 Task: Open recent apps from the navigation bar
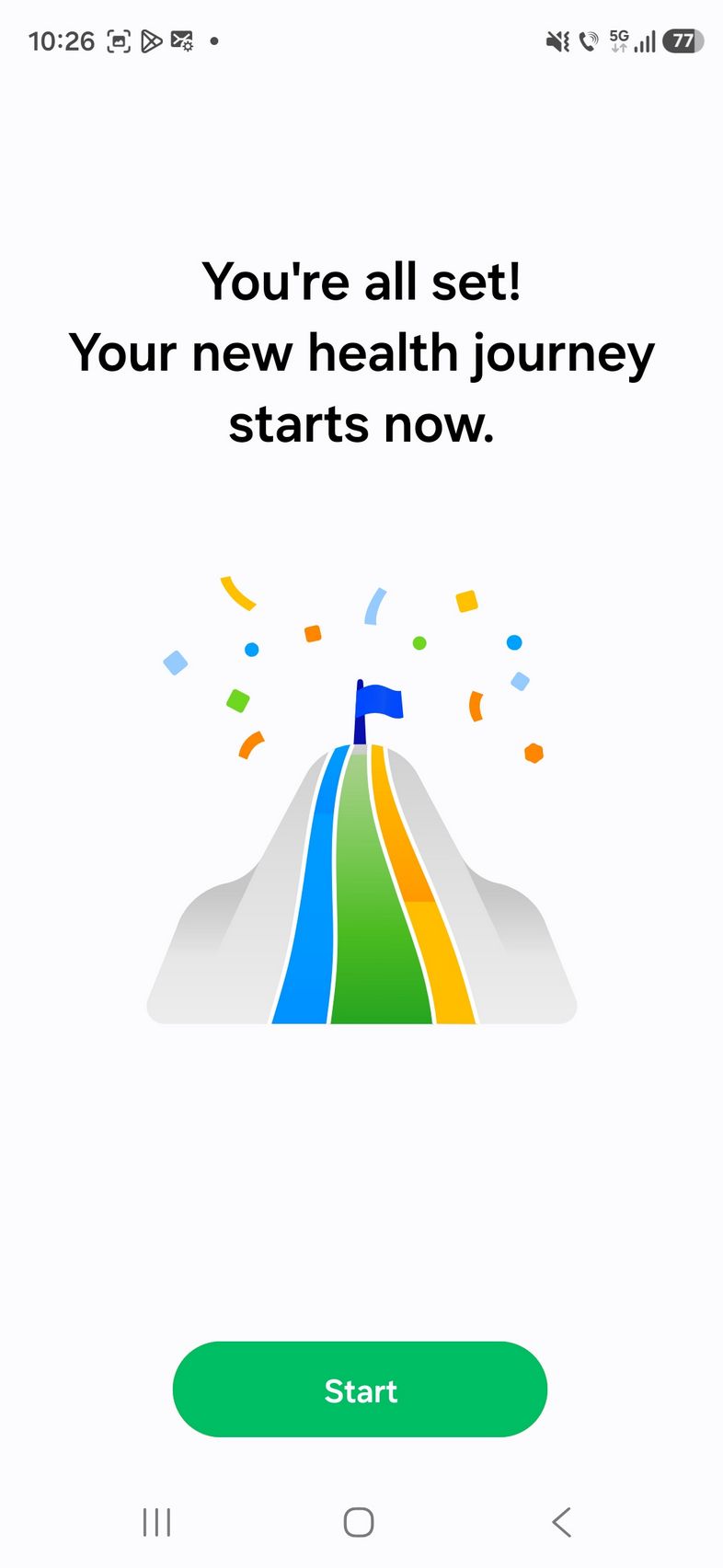[x=157, y=1522]
